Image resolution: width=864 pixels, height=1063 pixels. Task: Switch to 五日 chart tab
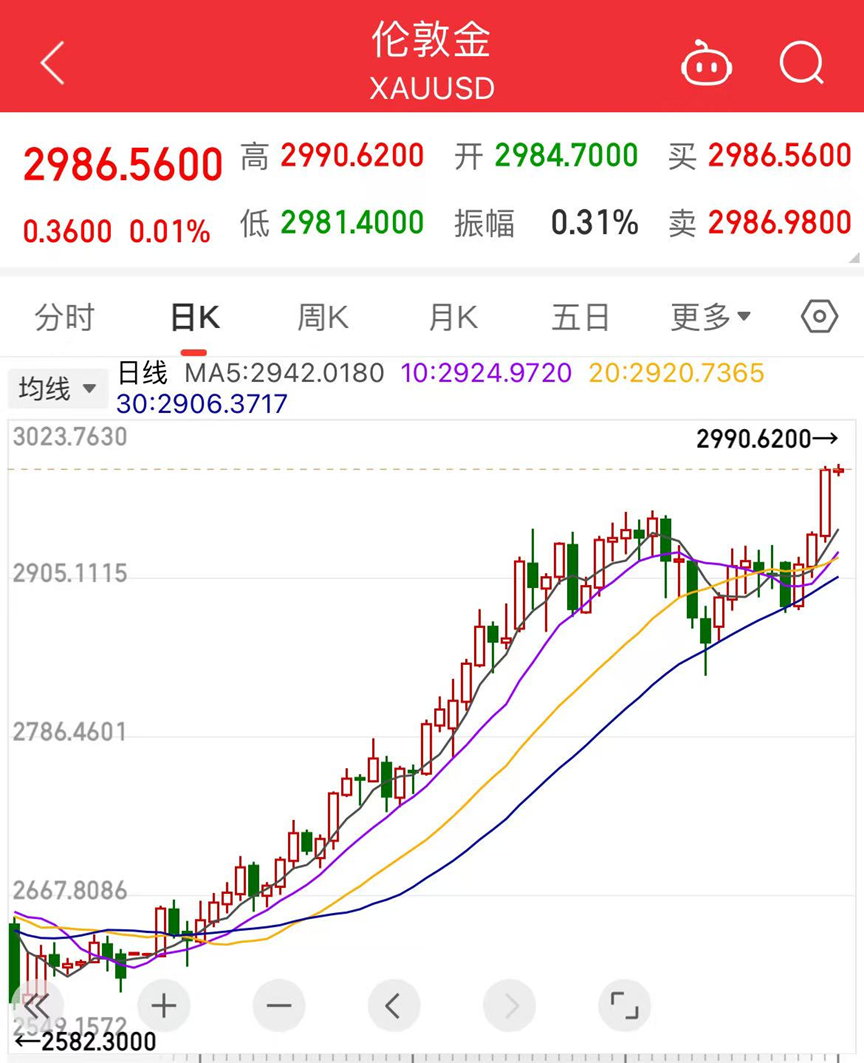[581, 318]
